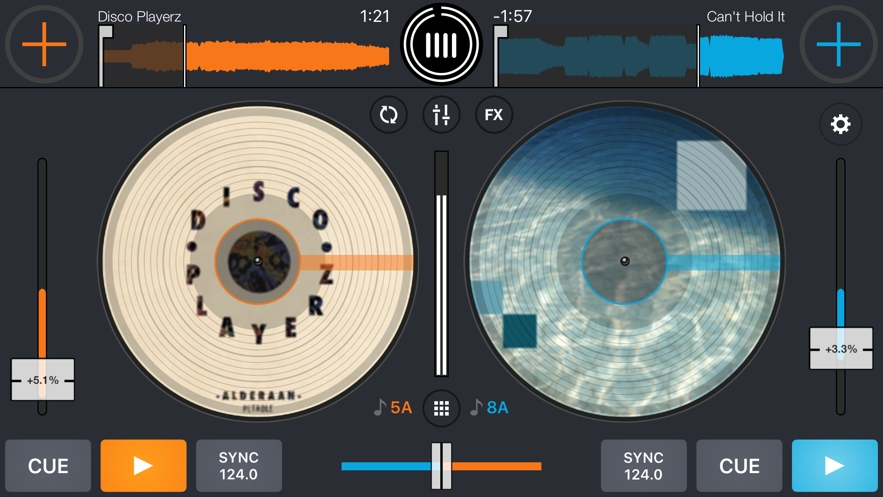Play the Can't Hold It track
The image size is (883, 497).
834,466
